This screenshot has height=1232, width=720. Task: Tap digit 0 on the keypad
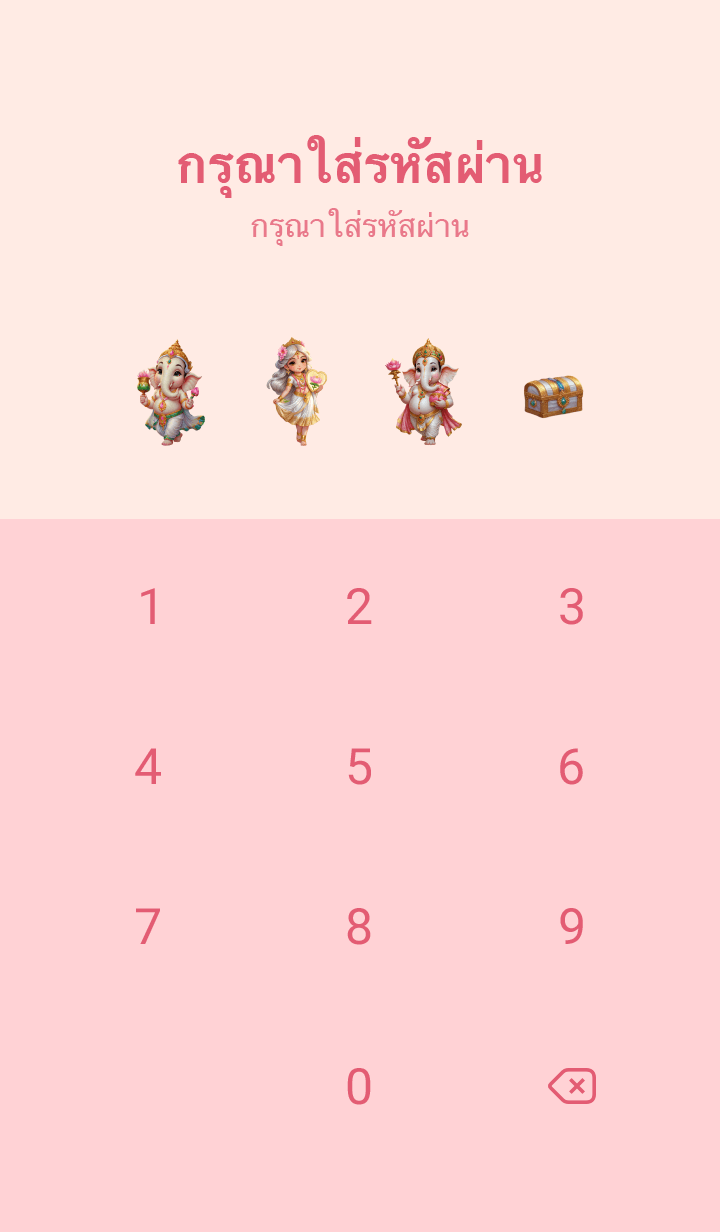359,1087
